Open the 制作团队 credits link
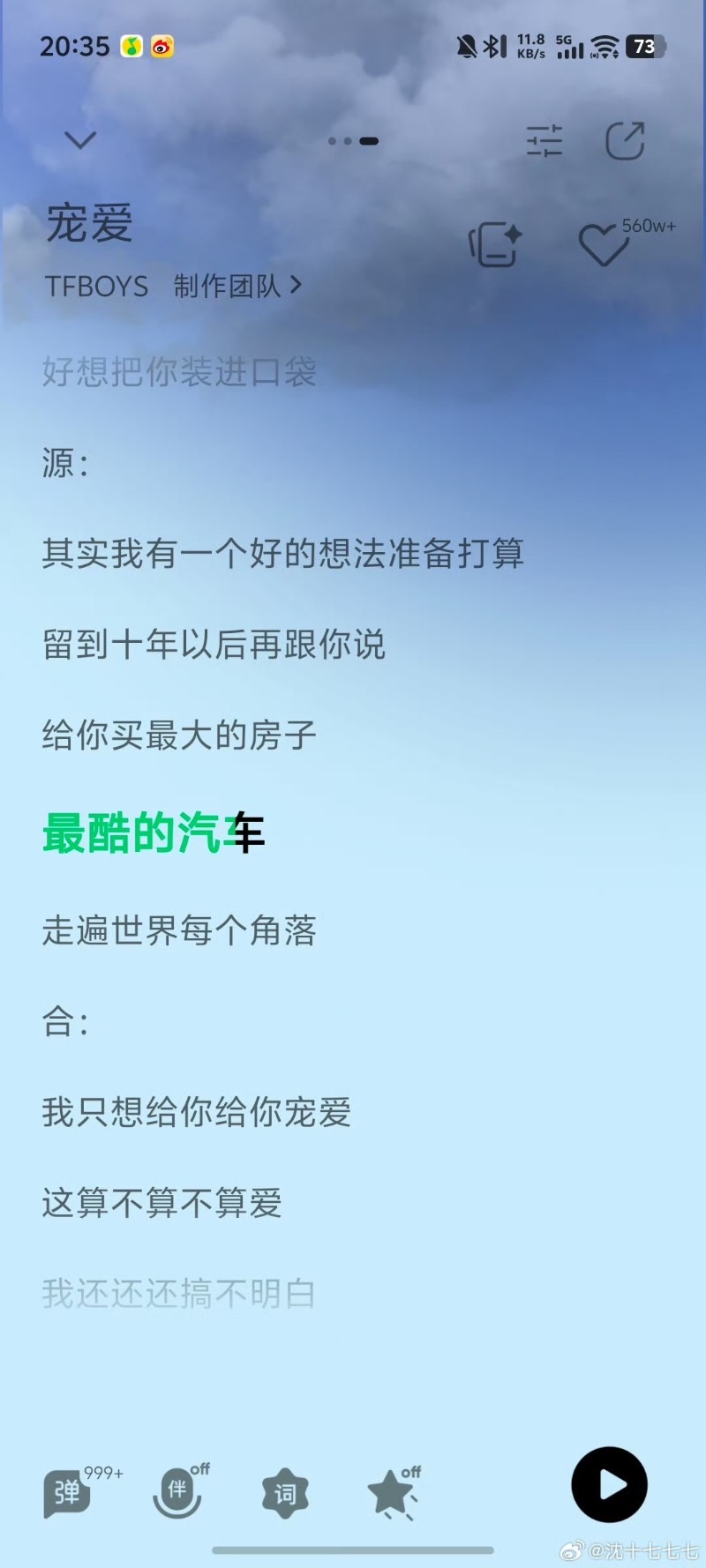Image resolution: width=706 pixels, height=1568 pixels. tap(237, 286)
